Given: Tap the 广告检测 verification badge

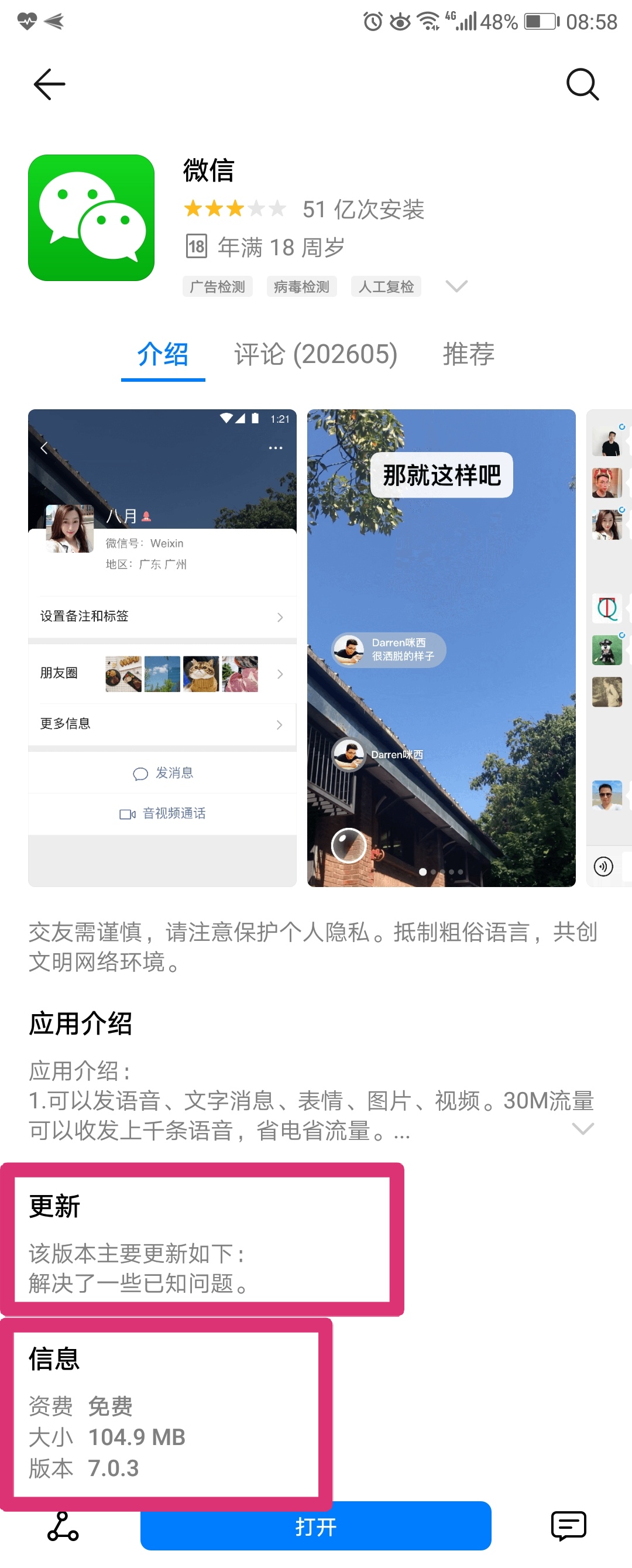Looking at the screenshot, I should tap(218, 286).
